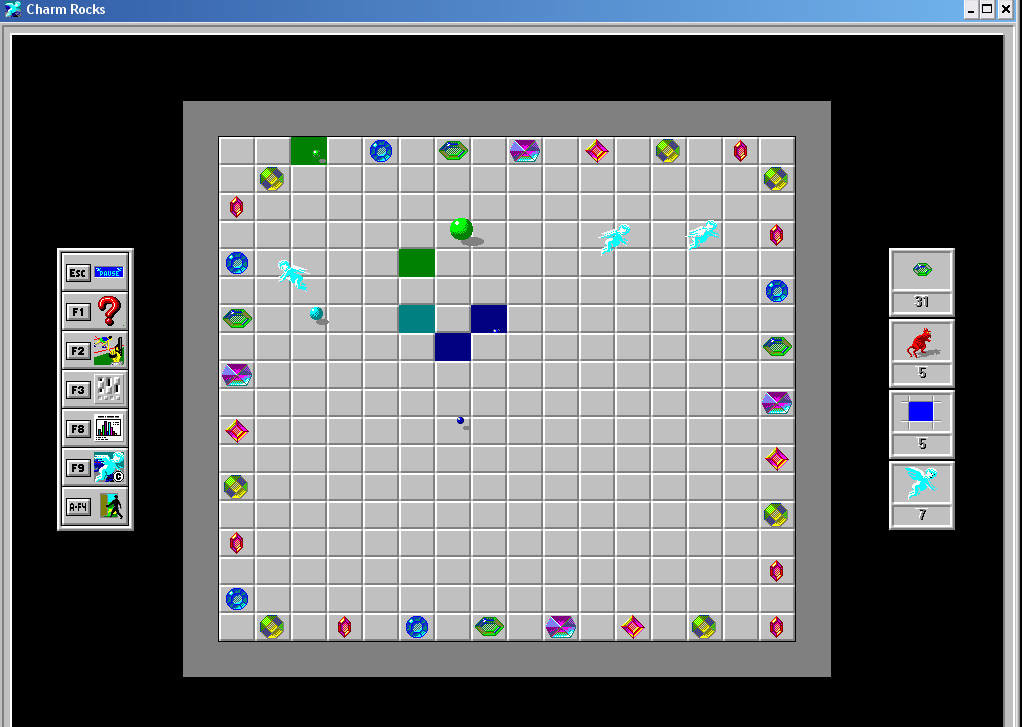Viewport: 1022px width, 727px height.
Task: View F8 high score chart
Action: pyautogui.click(x=95, y=428)
